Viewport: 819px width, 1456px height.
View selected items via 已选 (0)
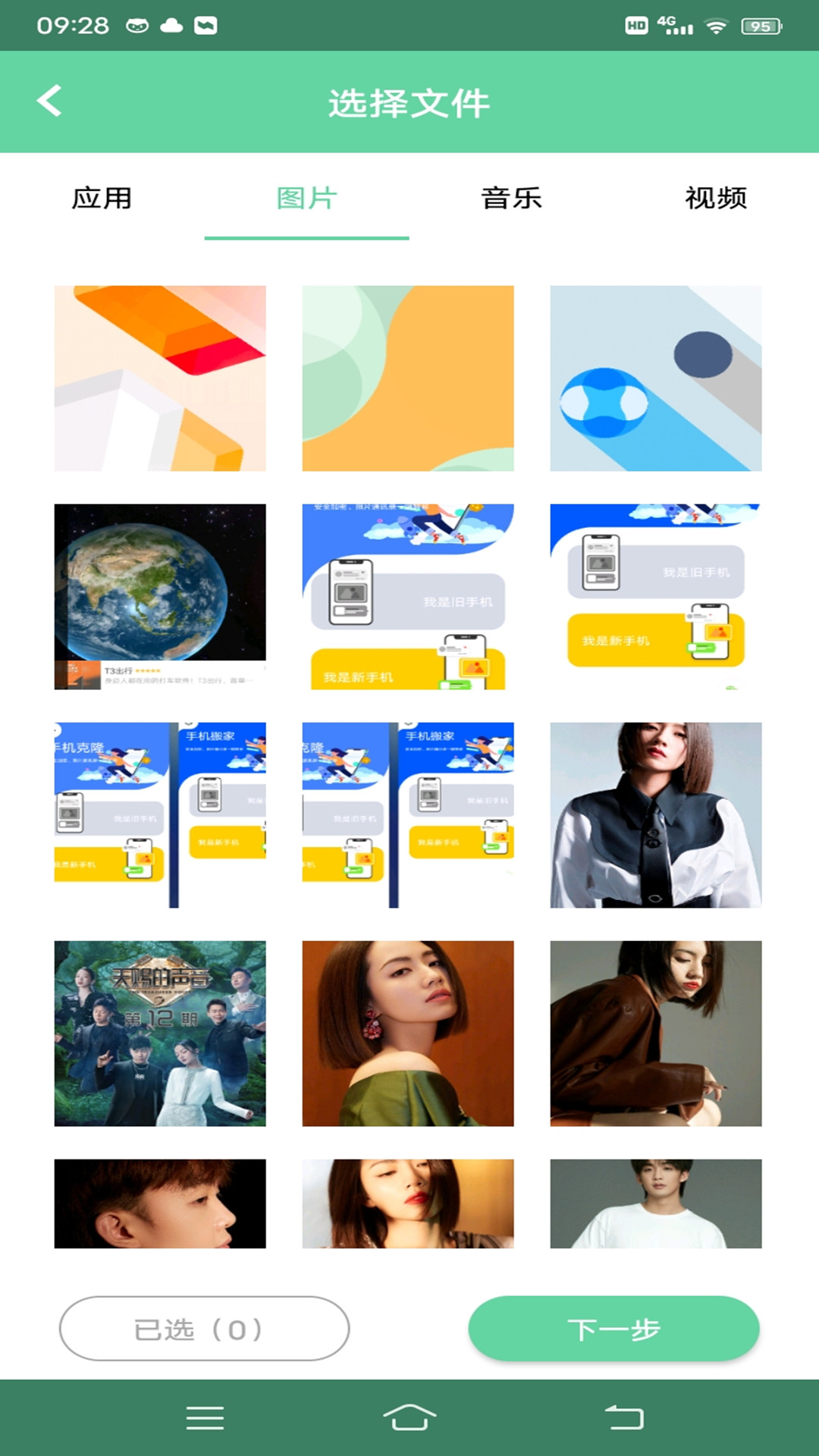[x=204, y=1328]
